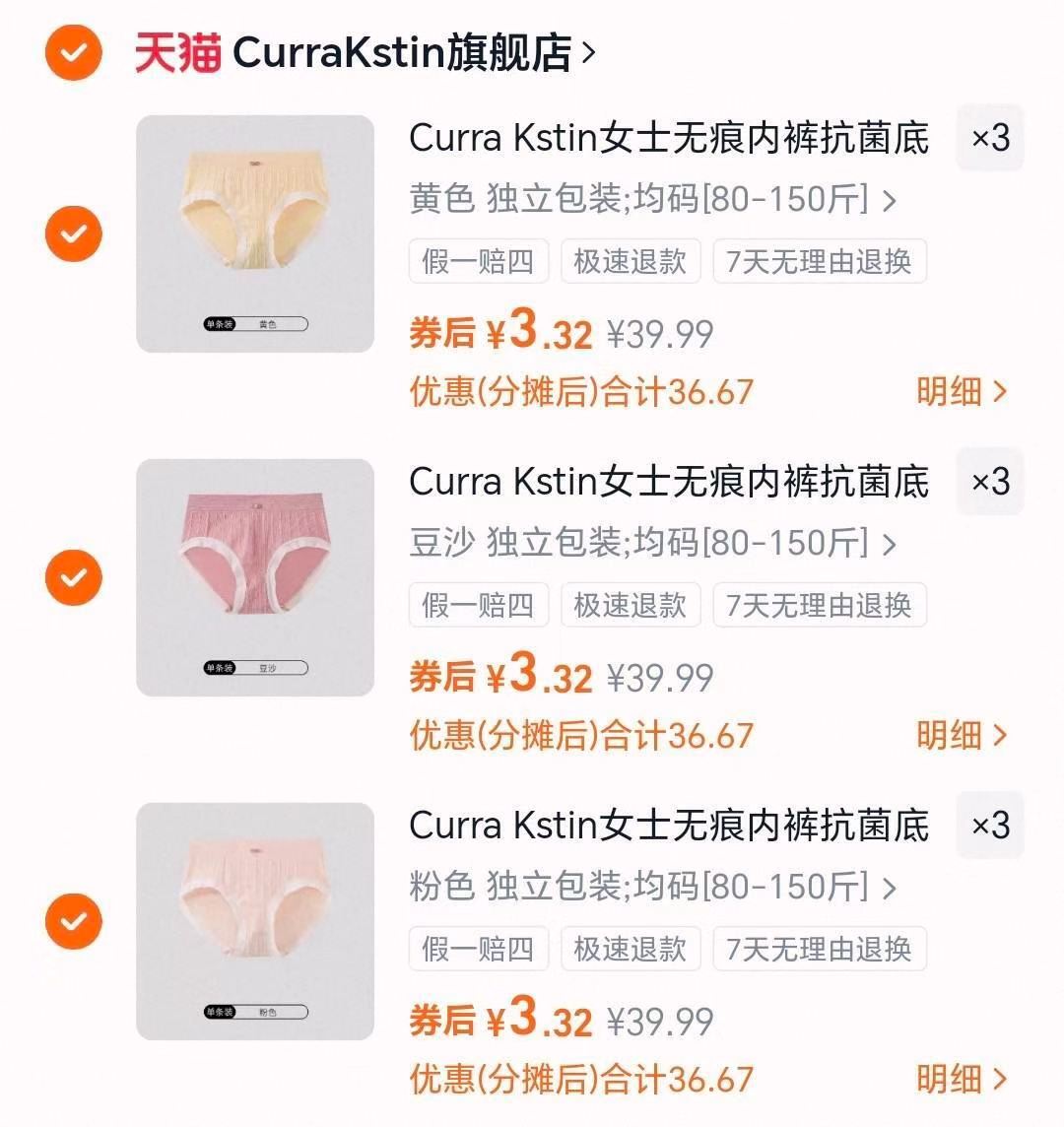The image size is (1064, 1127).
Task: Click the ×3 quantity label on the yellow item
Action: click(x=990, y=139)
